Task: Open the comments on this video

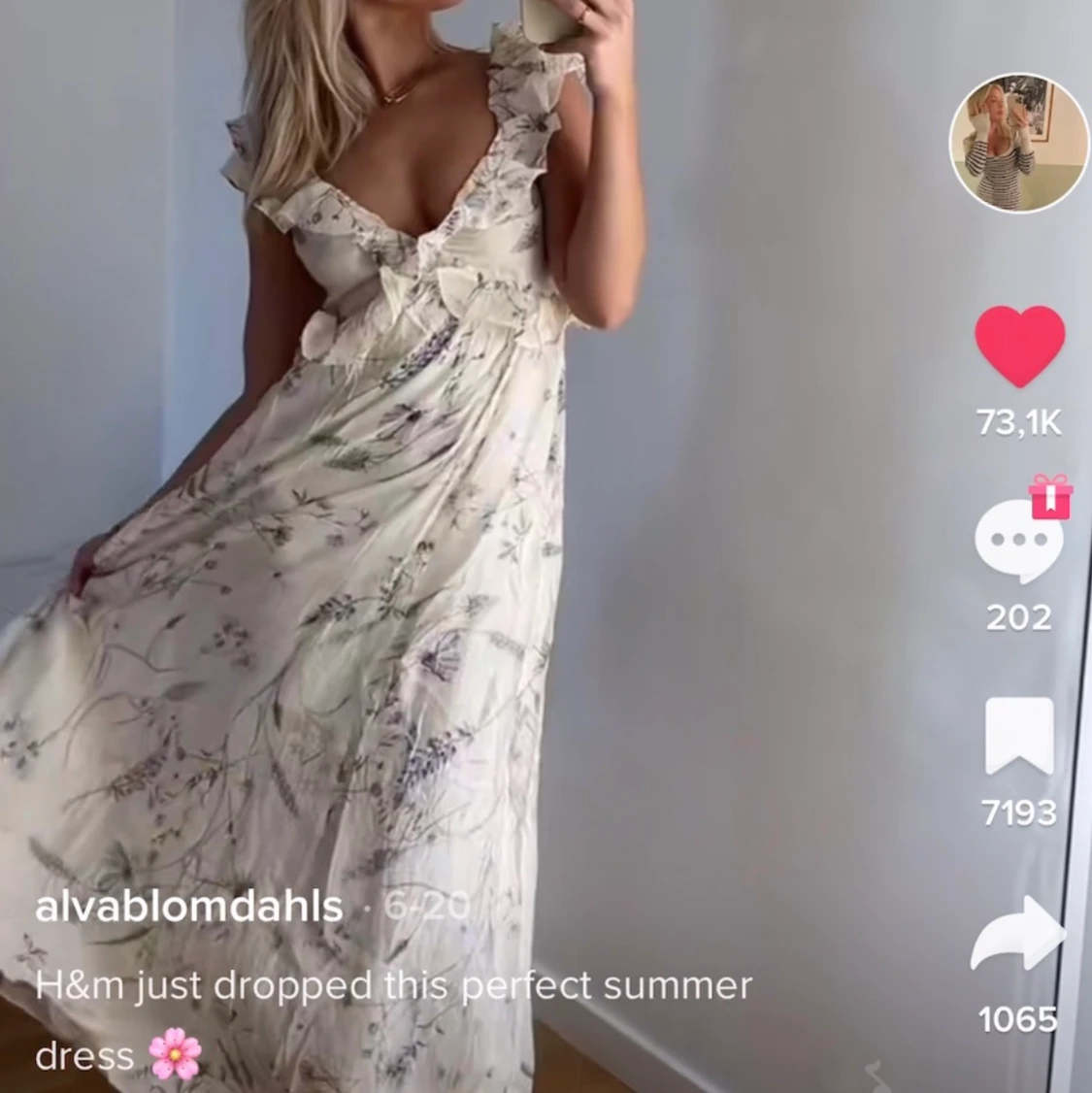Action: point(1018,542)
